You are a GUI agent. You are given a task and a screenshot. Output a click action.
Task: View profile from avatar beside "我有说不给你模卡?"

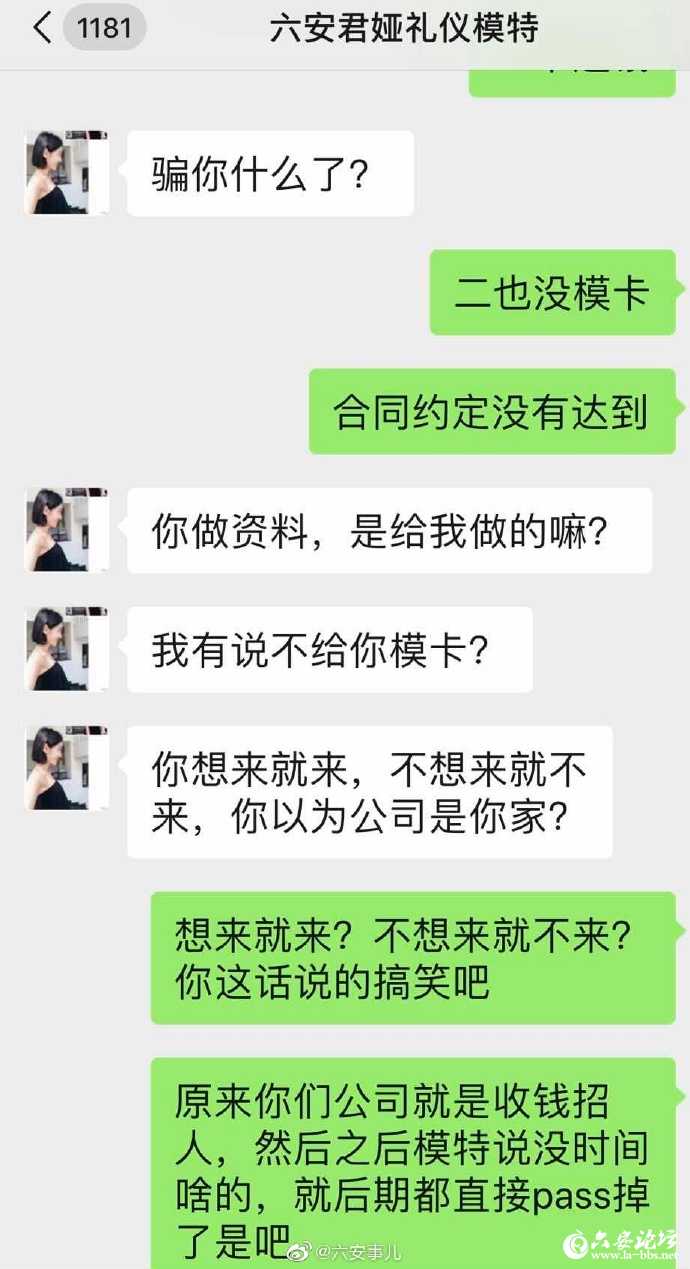[x=65, y=649]
